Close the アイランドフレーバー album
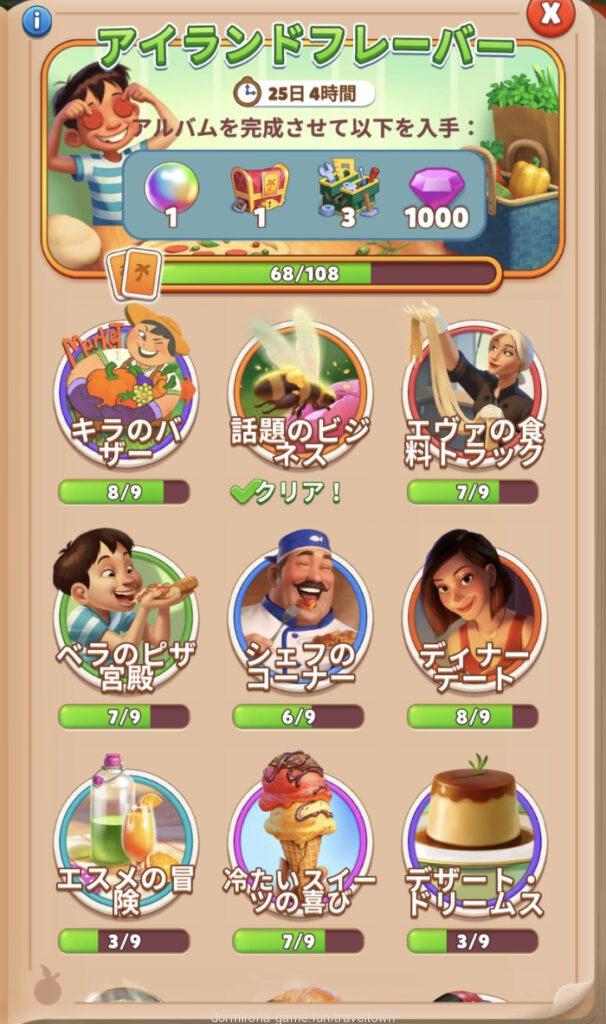Viewport: 606px width, 1024px height. 551,14
